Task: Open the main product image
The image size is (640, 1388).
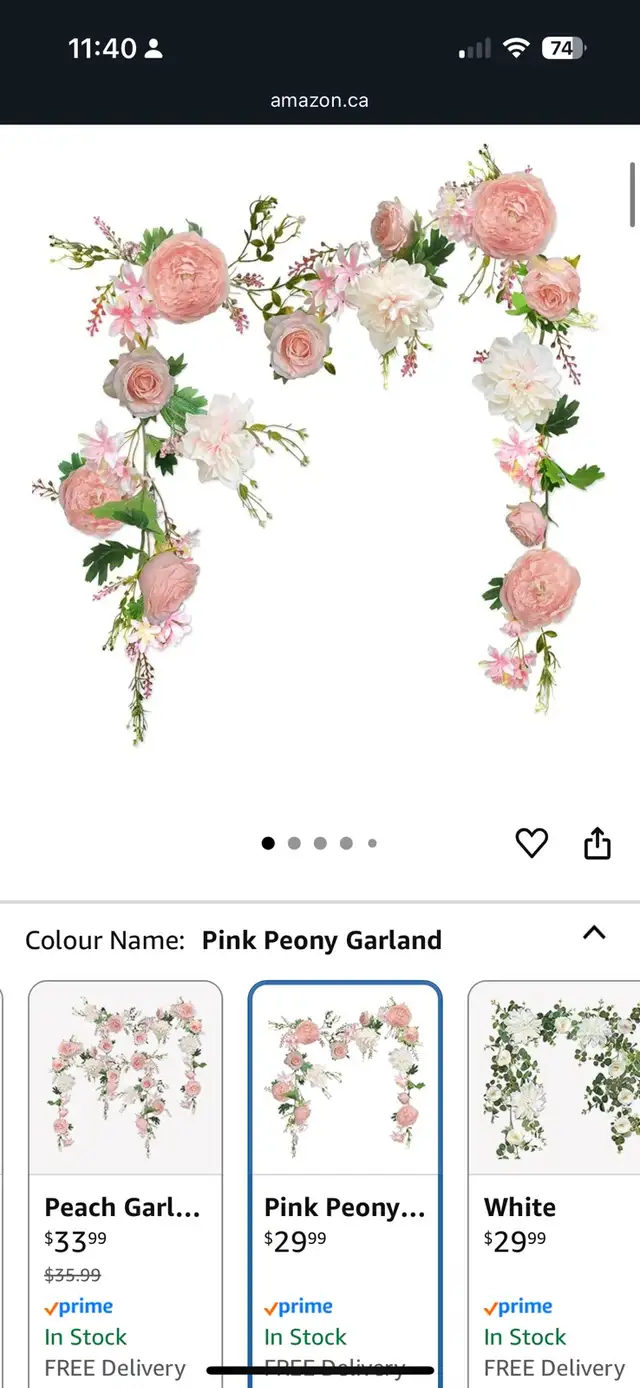Action: 320,440
